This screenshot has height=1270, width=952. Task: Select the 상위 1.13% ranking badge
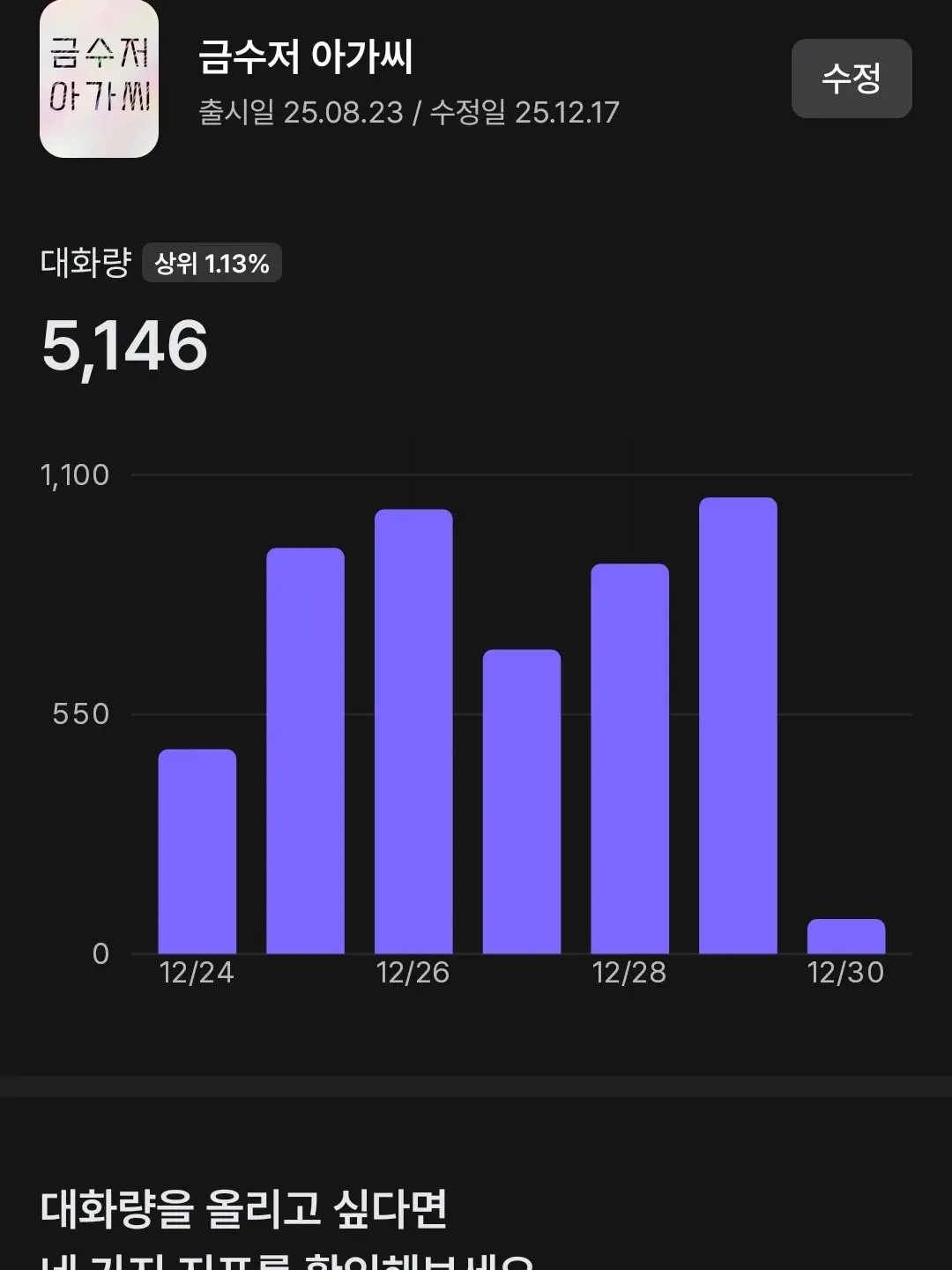[212, 262]
